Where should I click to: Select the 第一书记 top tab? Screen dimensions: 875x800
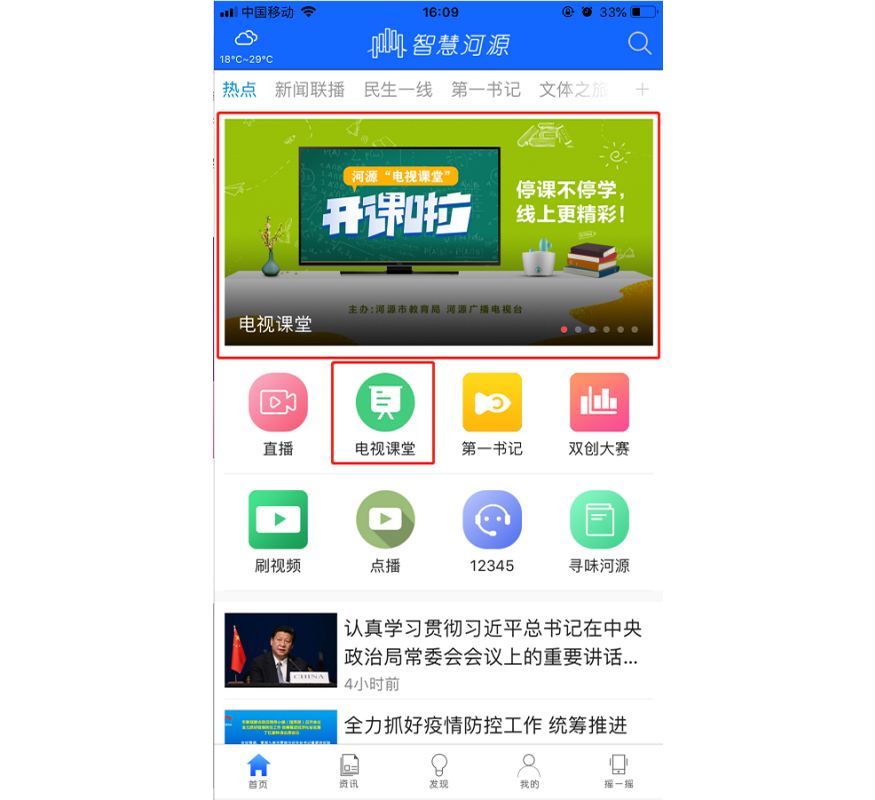tap(485, 90)
